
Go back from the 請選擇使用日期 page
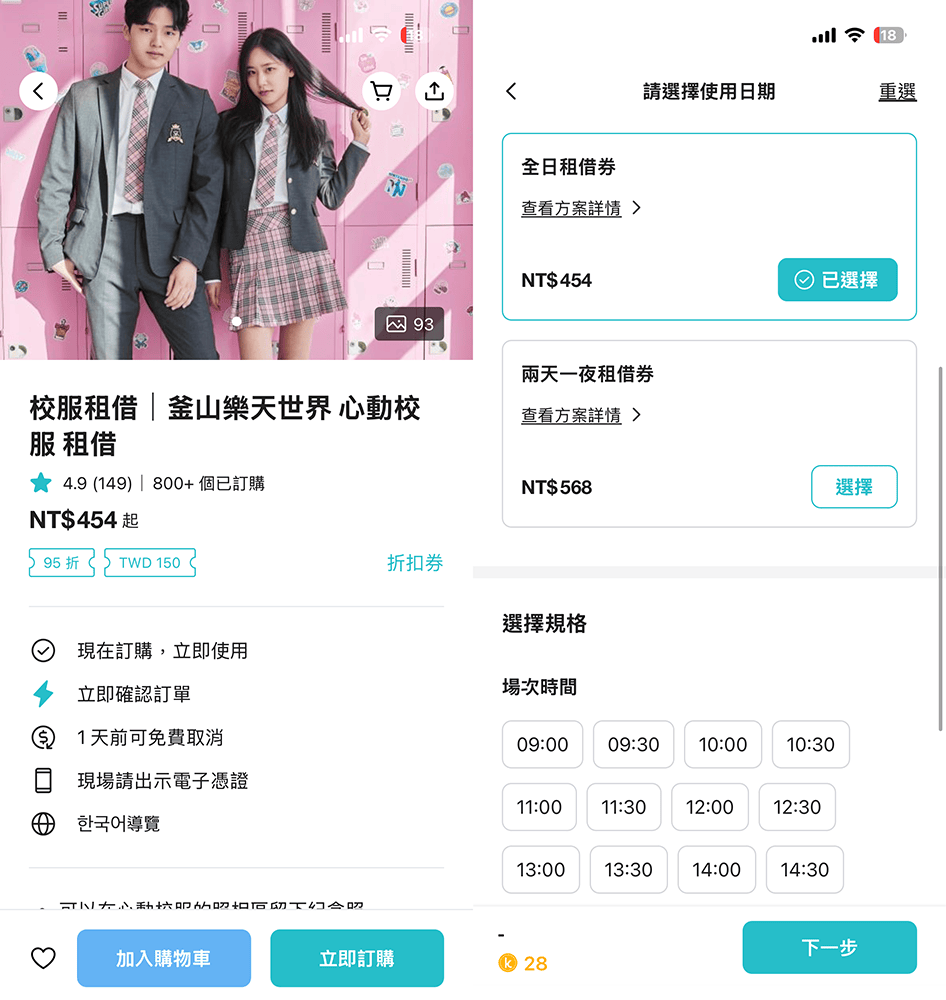point(511,91)
